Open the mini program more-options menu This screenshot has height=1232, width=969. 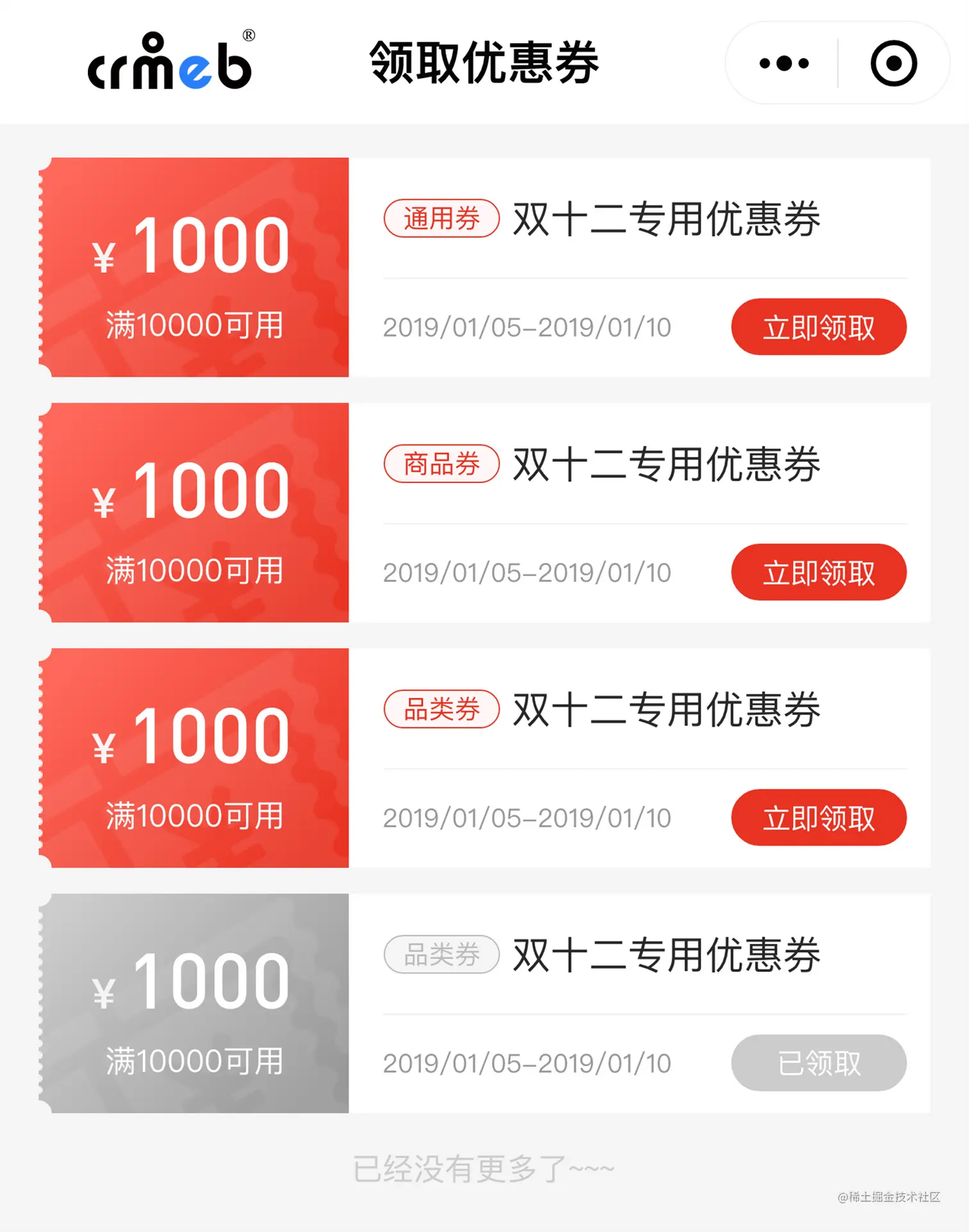coord(784,63)
